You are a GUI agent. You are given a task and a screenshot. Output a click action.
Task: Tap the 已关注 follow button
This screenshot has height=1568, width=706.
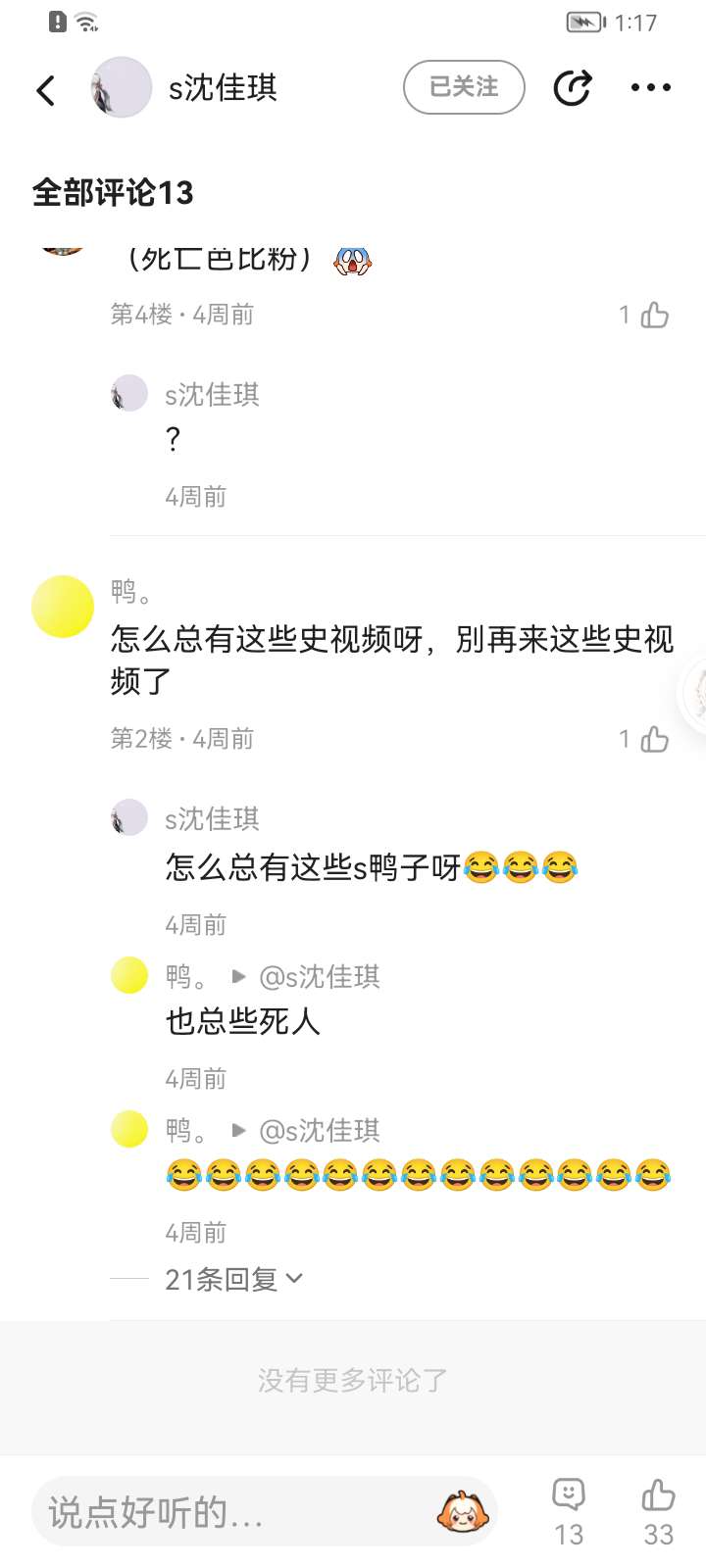pos(464,87)
